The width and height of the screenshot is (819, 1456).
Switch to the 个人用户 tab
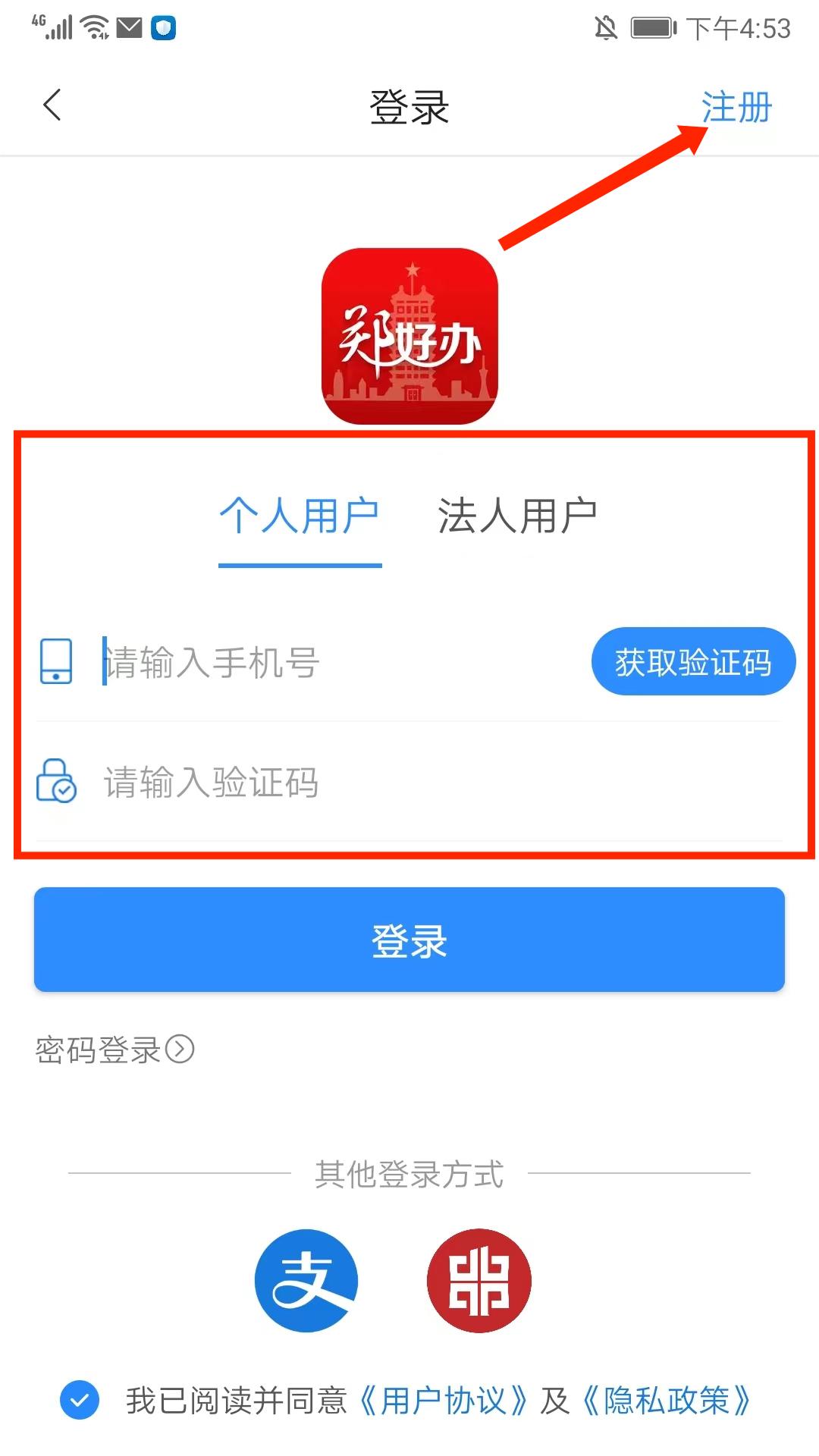(300, 516)
